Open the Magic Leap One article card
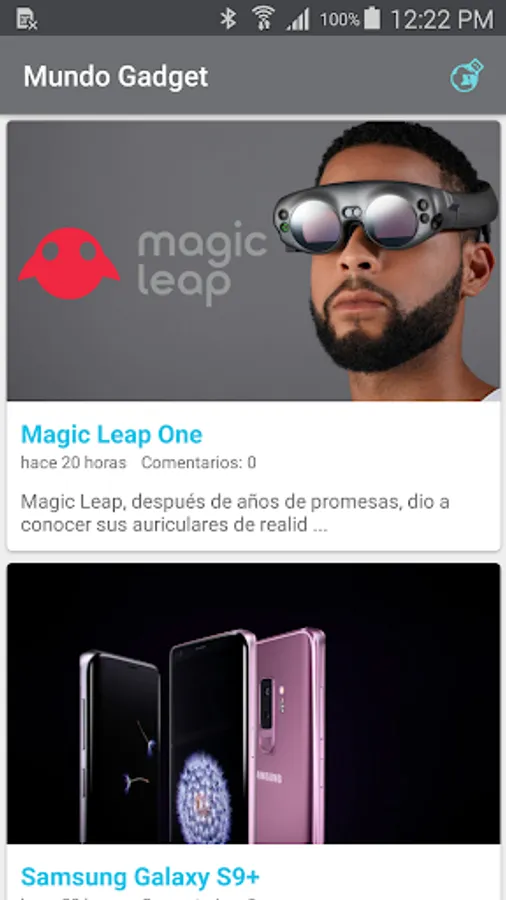 point(254,335)
